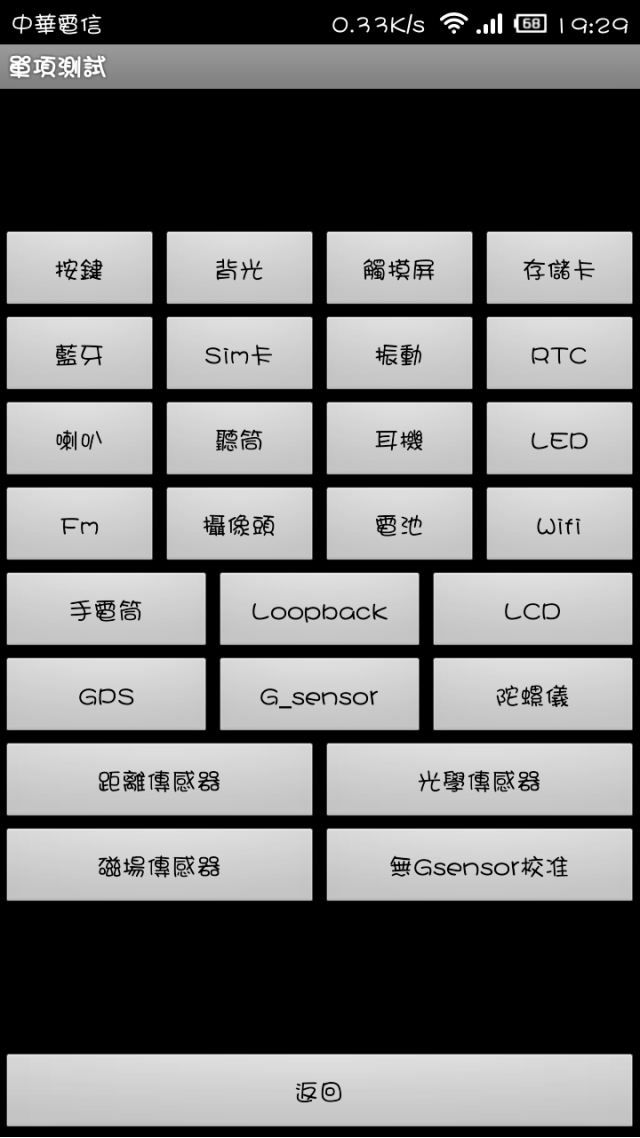This screenshot has height=1138, width=640.
Task: Start the Fm radio test
Action: coord(80,524)
